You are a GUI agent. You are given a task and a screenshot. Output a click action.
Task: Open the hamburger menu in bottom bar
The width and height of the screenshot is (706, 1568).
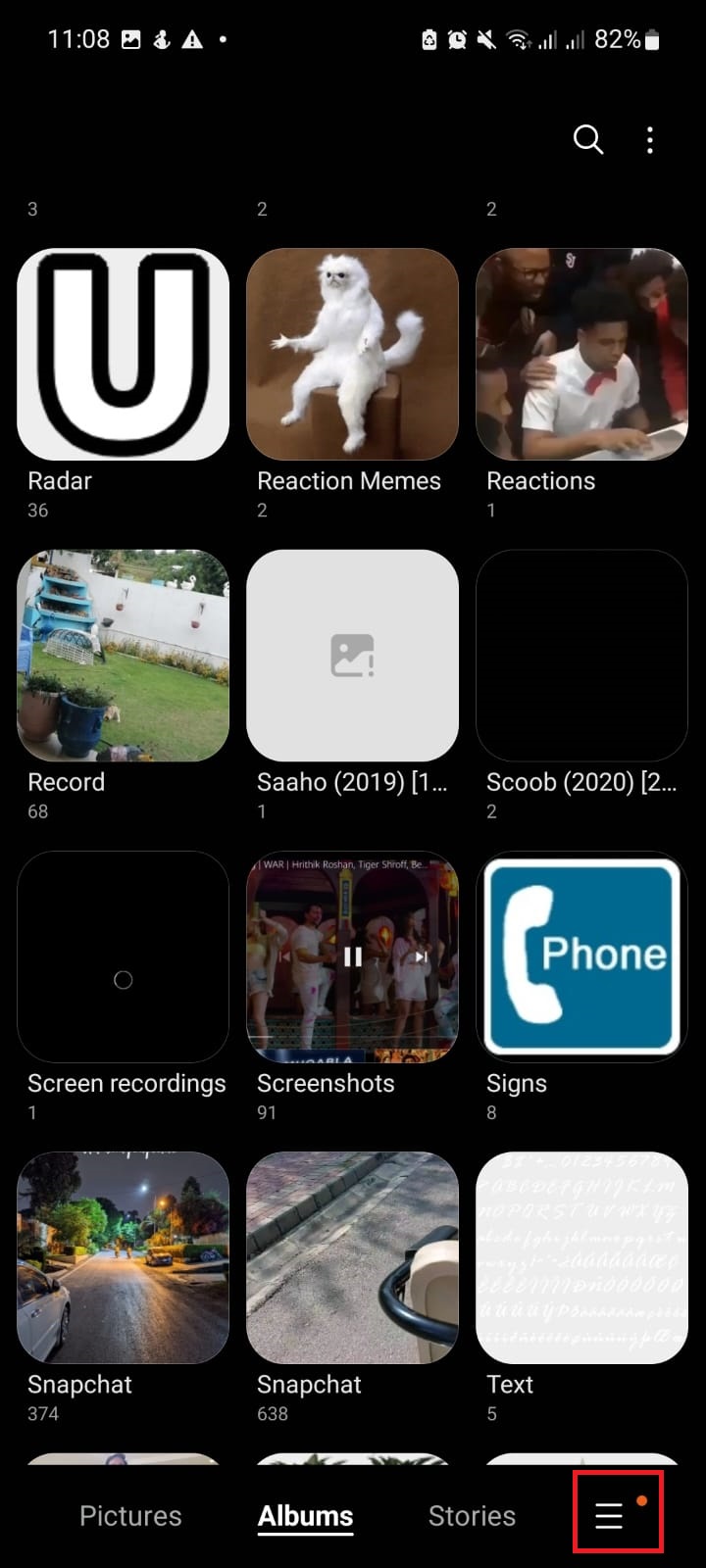pyautogui.click(x=609, y=1515)
